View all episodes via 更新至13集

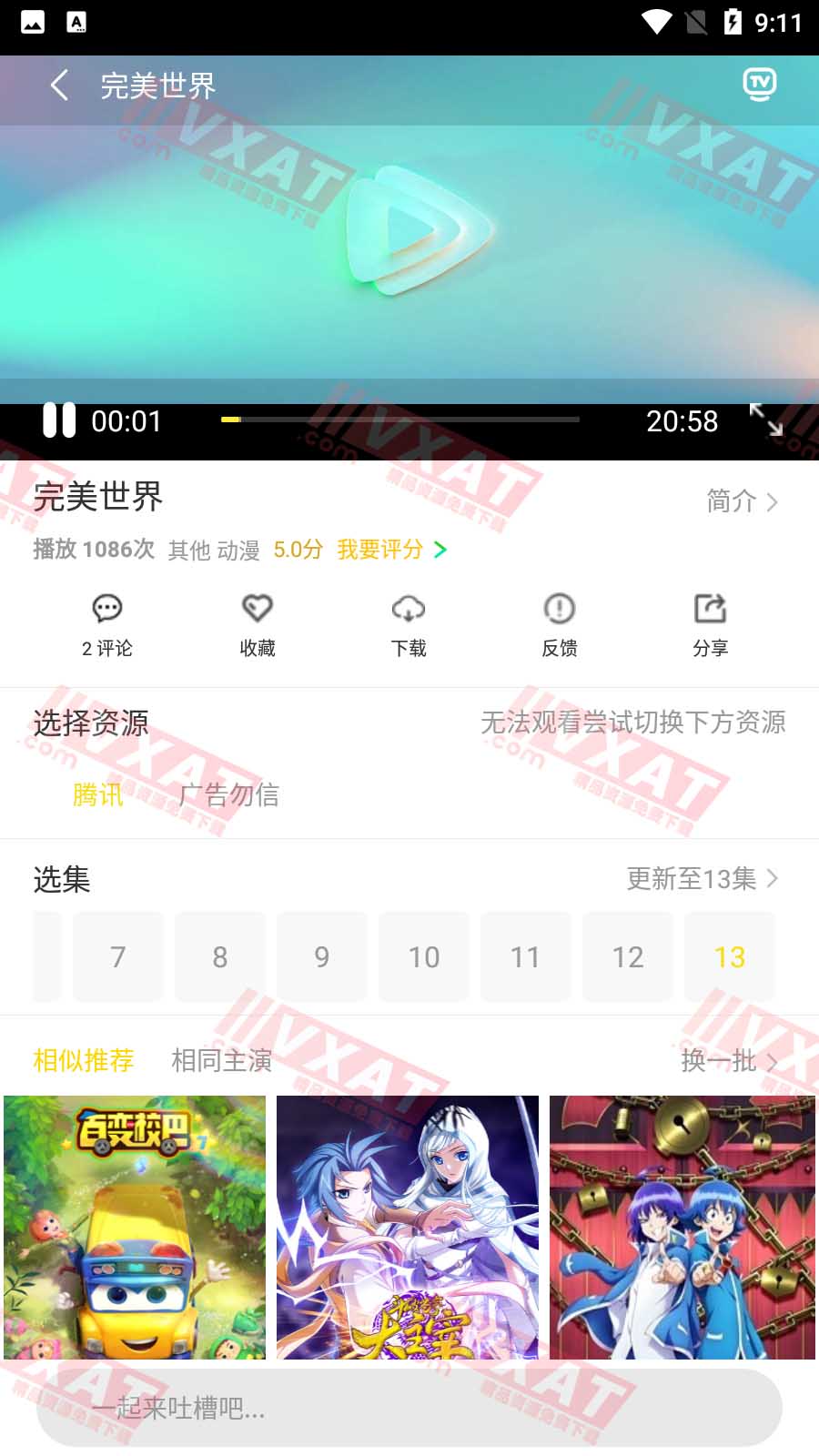(x=702, y=878)
